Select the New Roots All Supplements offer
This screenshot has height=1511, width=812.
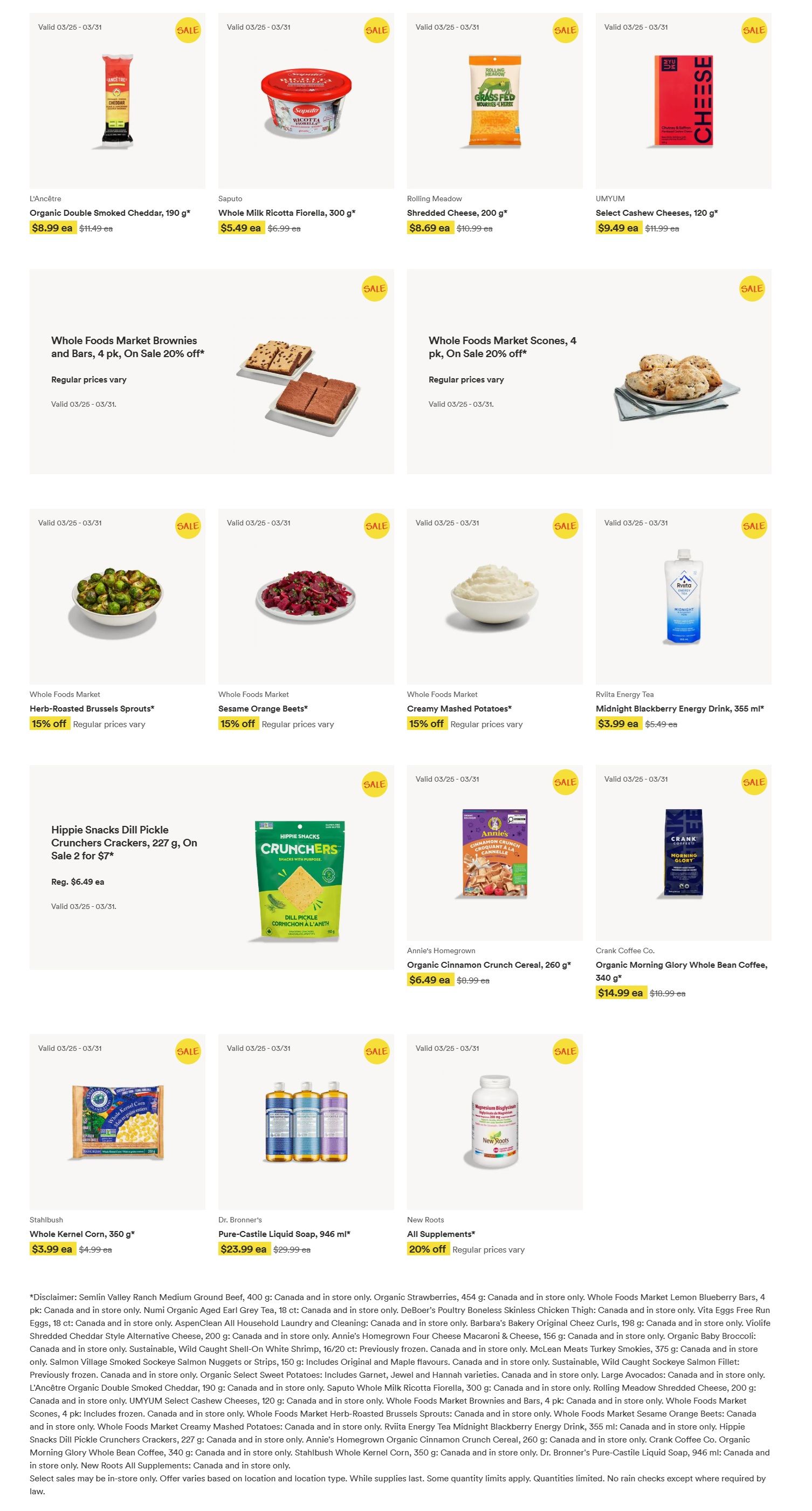coord(494,1122)
